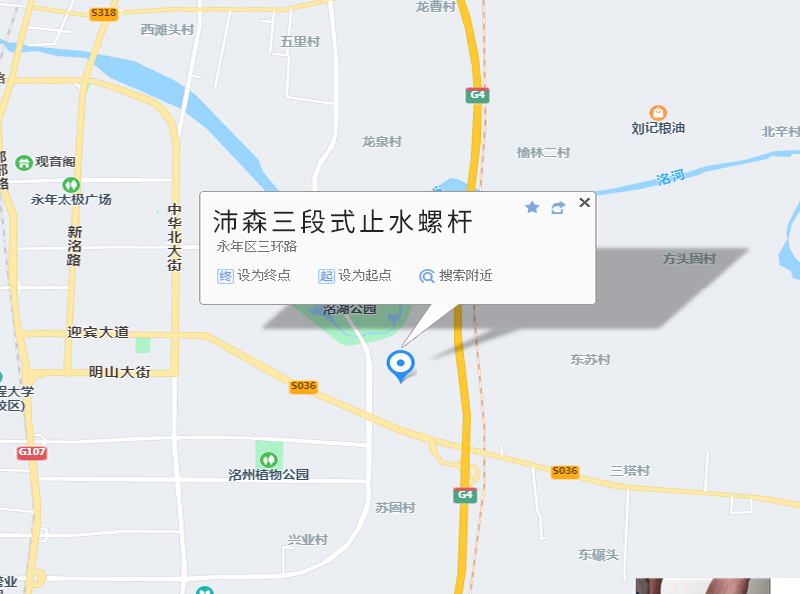Set location as starting point (设为起点)
Viewport: 800px width, 594px height.
[x=355, y=275]
